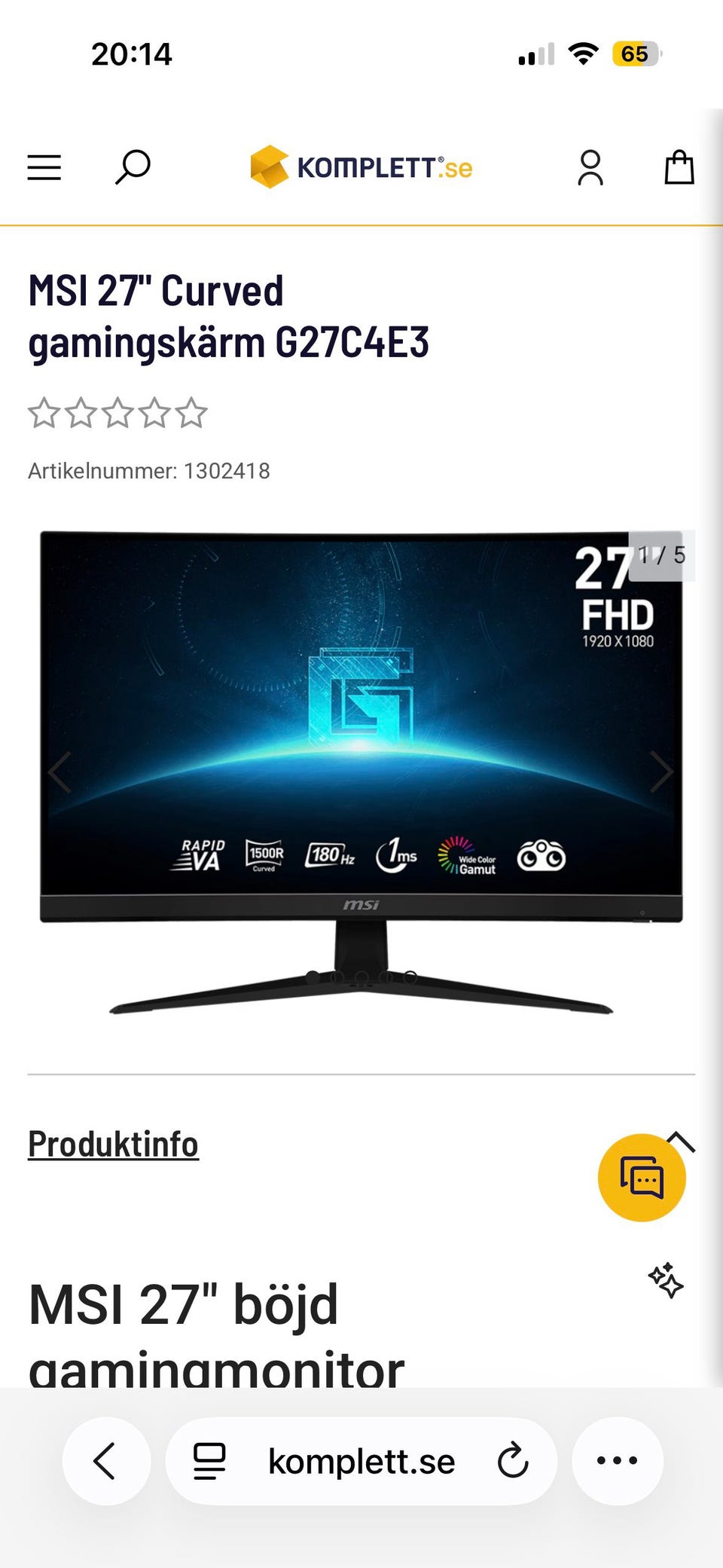
Task: Tap the browser back arrow
Action: pos(106,1459)
